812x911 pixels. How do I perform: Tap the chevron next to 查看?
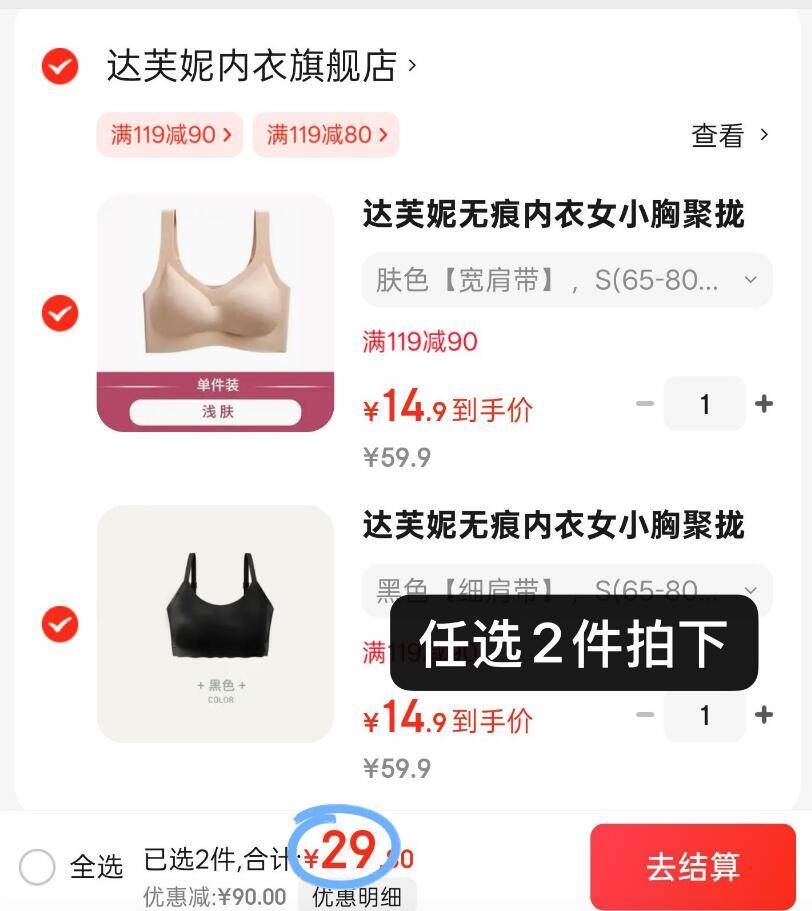(x=766, y=133)
